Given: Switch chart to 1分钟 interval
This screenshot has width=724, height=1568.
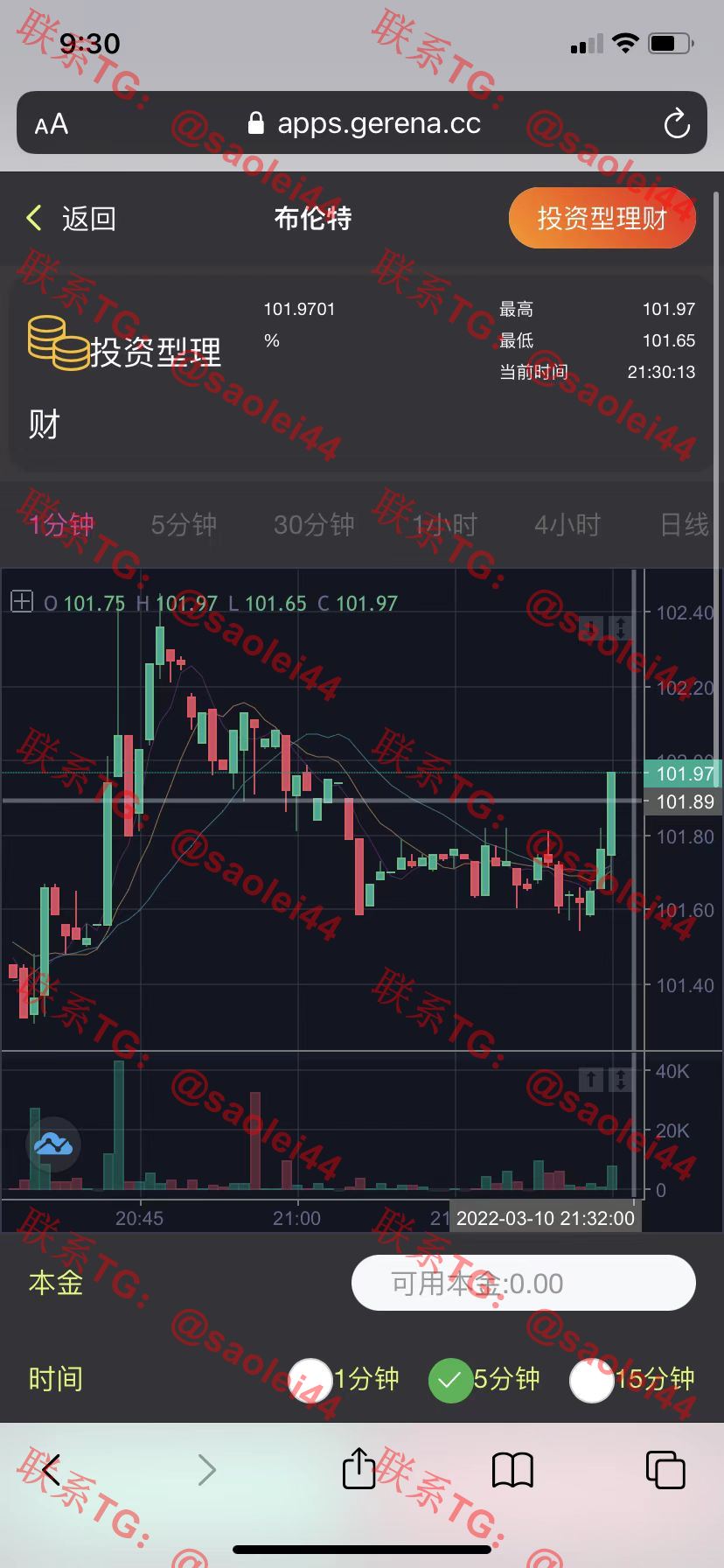Looking at the screenshot, I should click(x=61, y=525).
